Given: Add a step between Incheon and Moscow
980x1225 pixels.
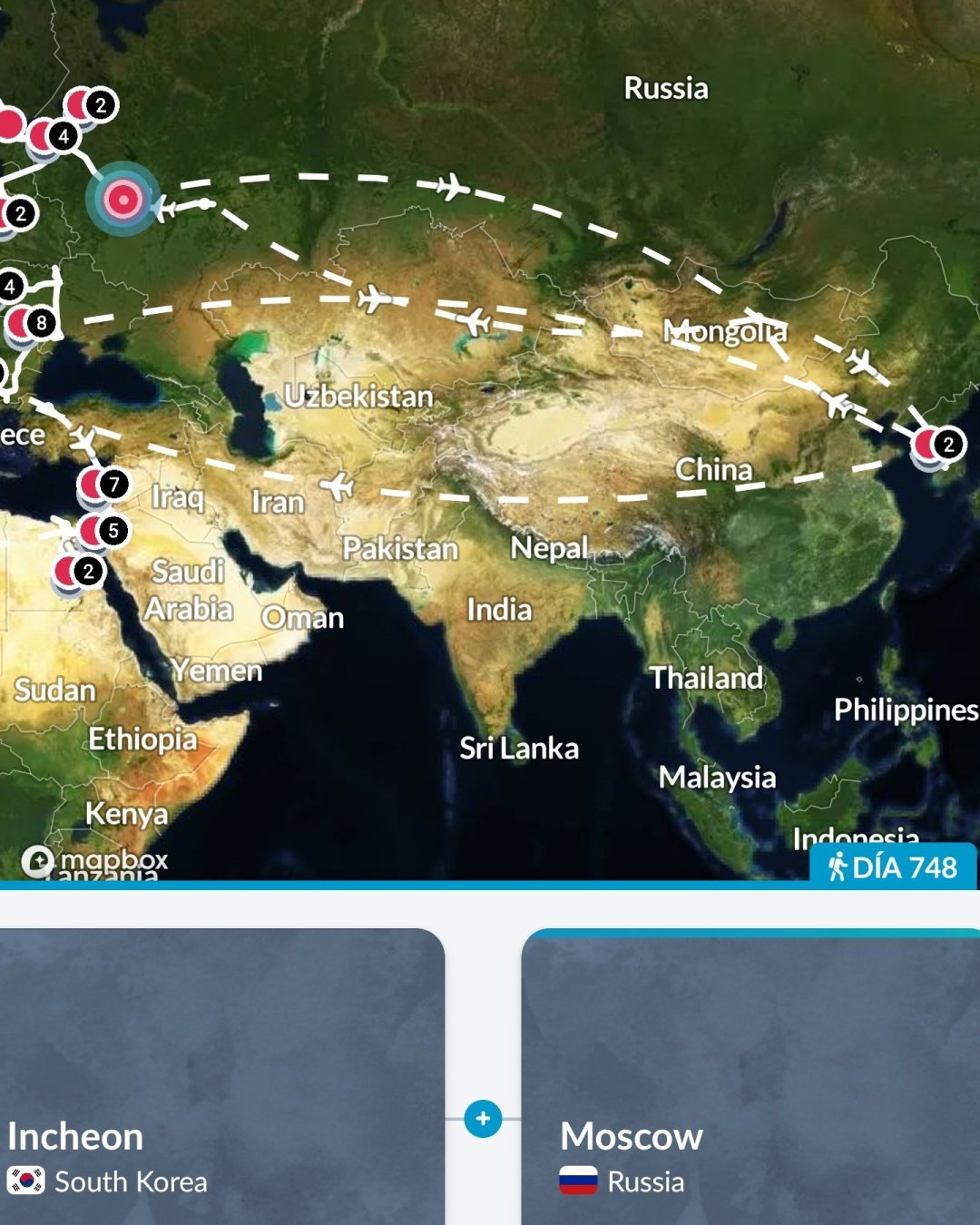Looking at the screenshot, I should point(483,1119).
